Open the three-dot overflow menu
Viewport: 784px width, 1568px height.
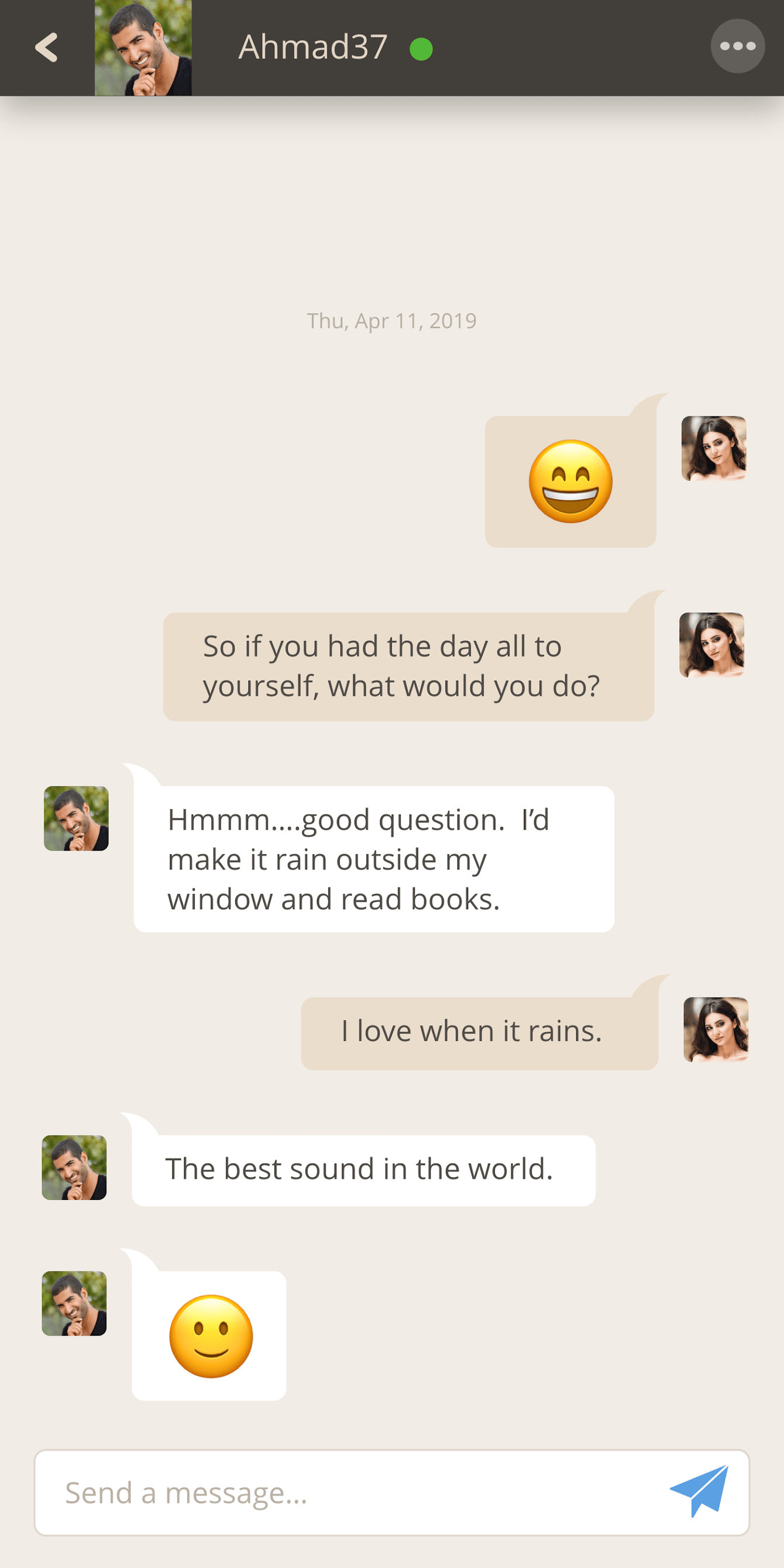(737, 46)
